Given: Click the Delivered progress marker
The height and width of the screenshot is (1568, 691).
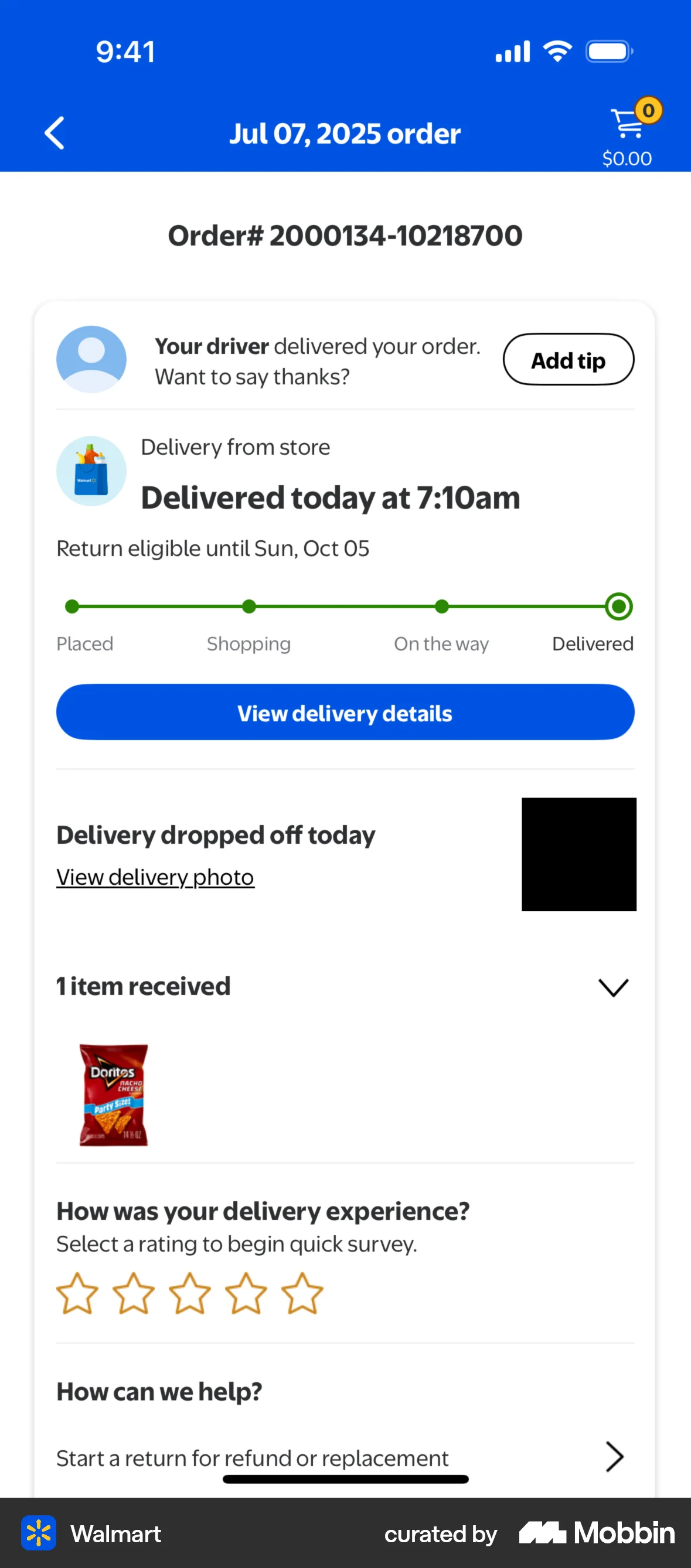Looking at the screenshot, I should pyautogui.click(x=618, y=606).
